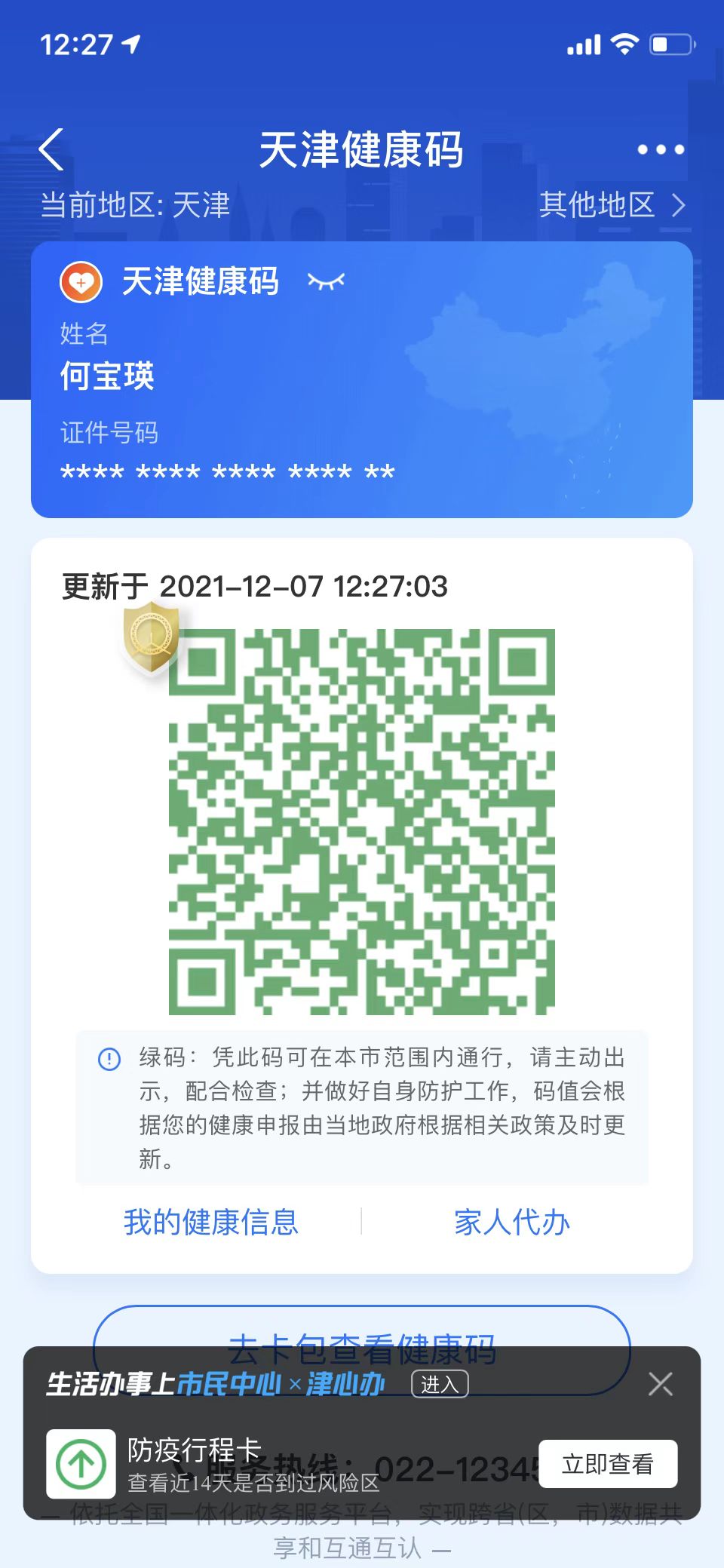Dismiss the 津心办 popup banner
This screenshot has height=1568, width=724.
[660, 1384]
